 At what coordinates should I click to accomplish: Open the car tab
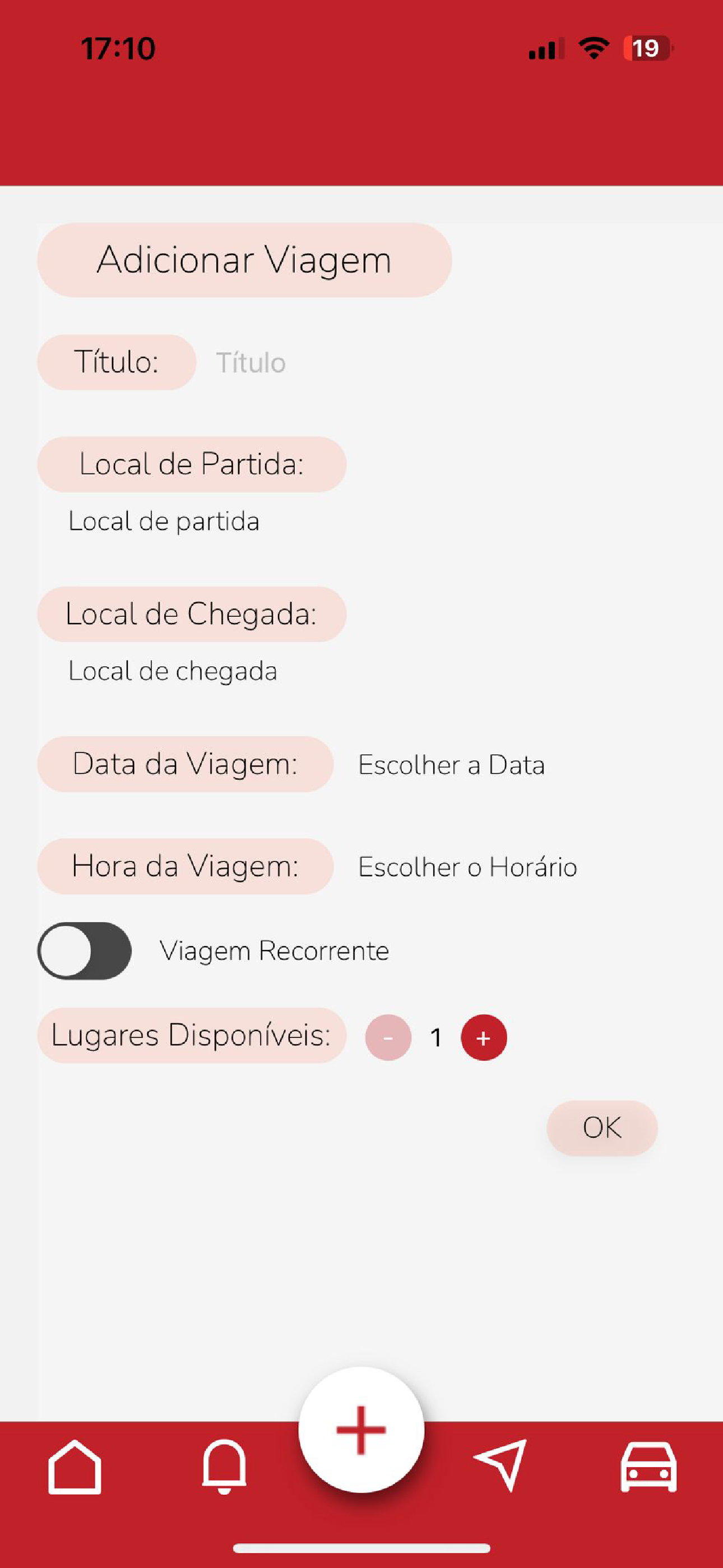pos(649,1468)
